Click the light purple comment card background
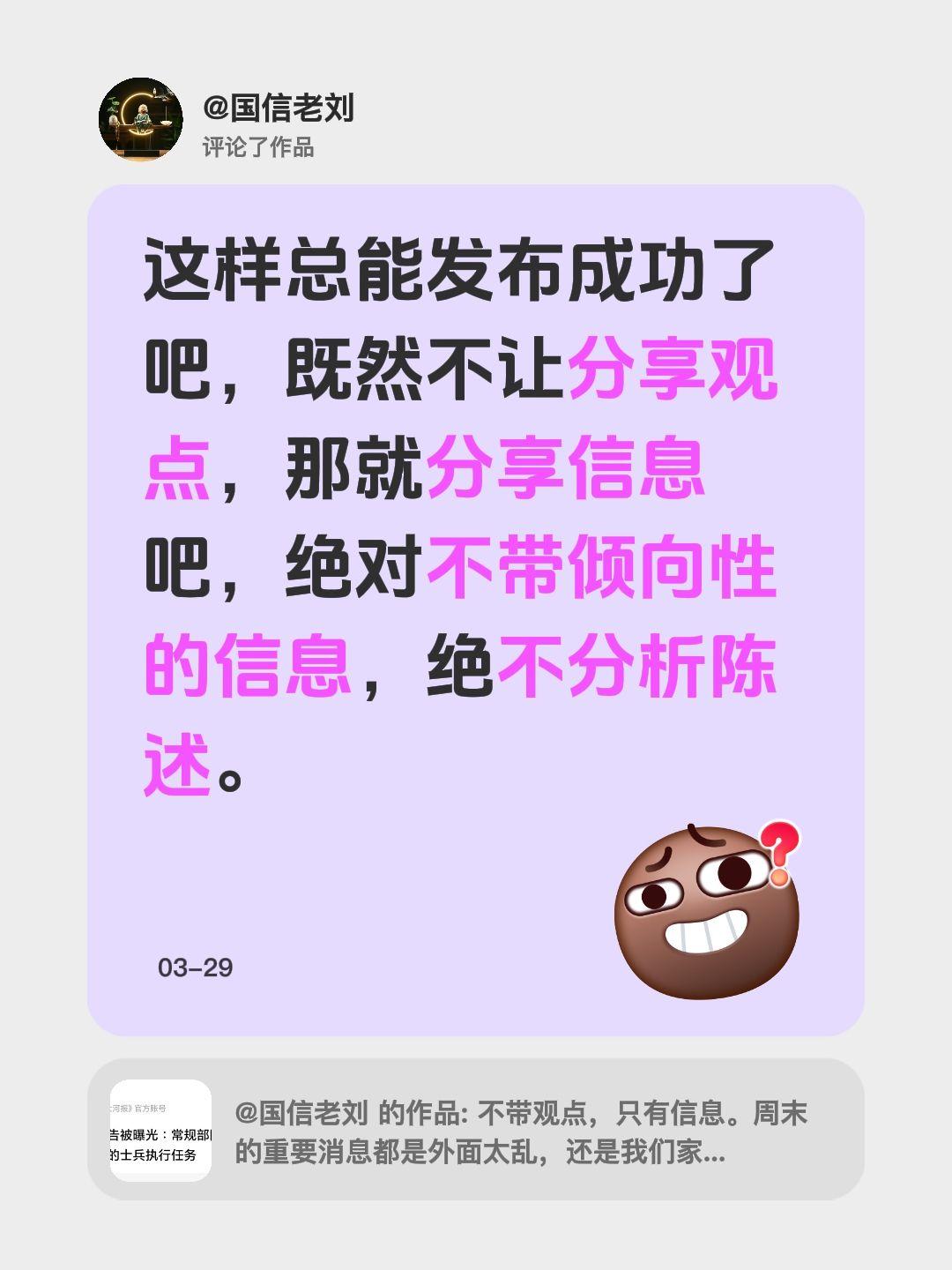 pos(476,609)
